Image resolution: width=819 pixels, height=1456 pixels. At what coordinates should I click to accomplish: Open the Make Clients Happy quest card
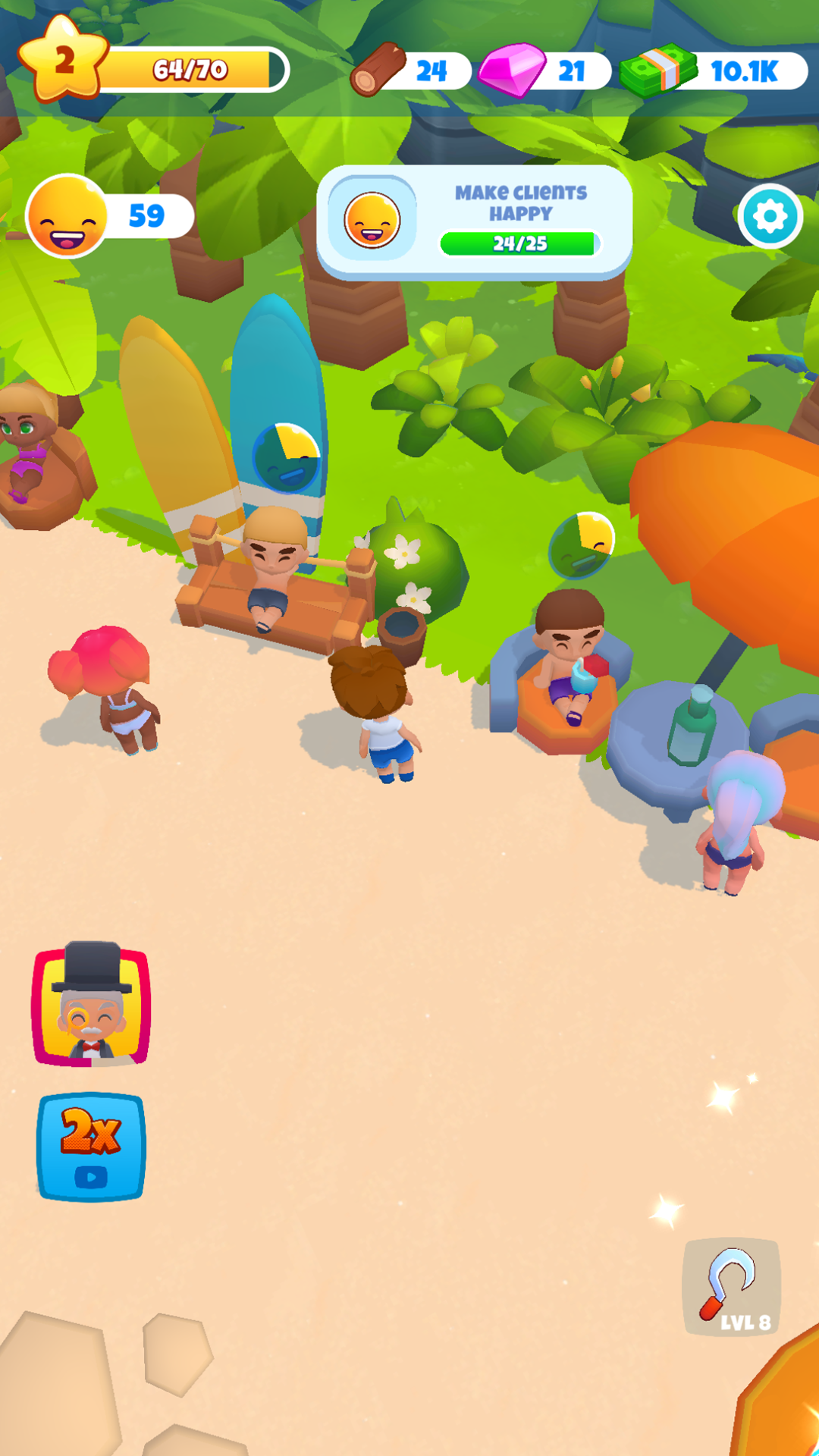(475, 221)
